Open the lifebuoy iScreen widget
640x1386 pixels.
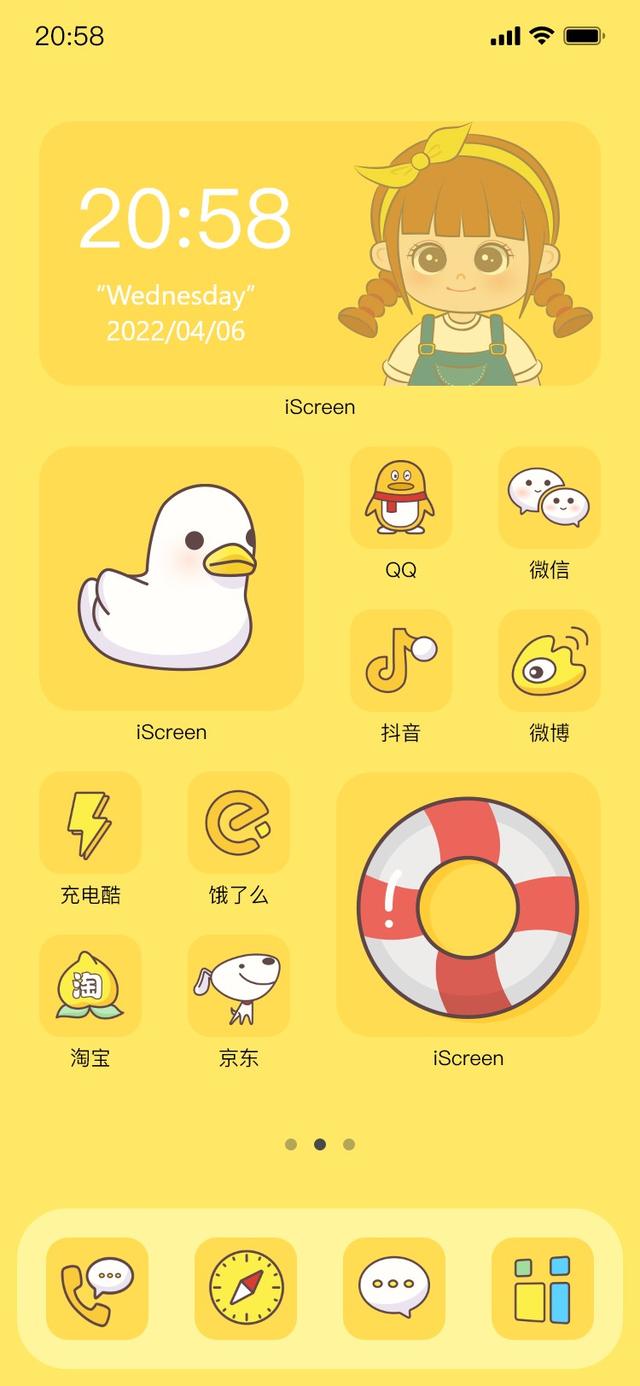pyautogui.click(x=468, y=904)
